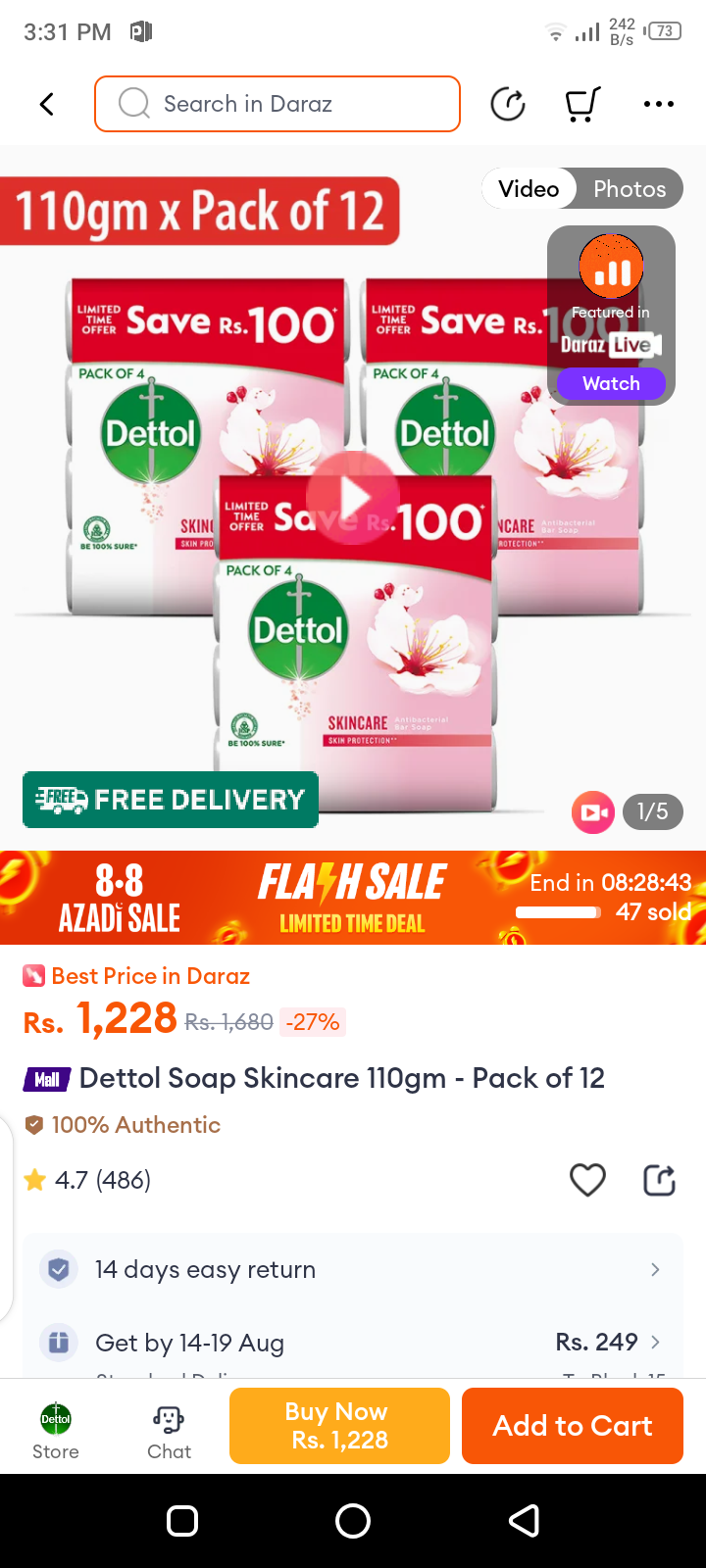
Task: Add product to wishlist with heart icon
Action: [x=587, y=1180]
